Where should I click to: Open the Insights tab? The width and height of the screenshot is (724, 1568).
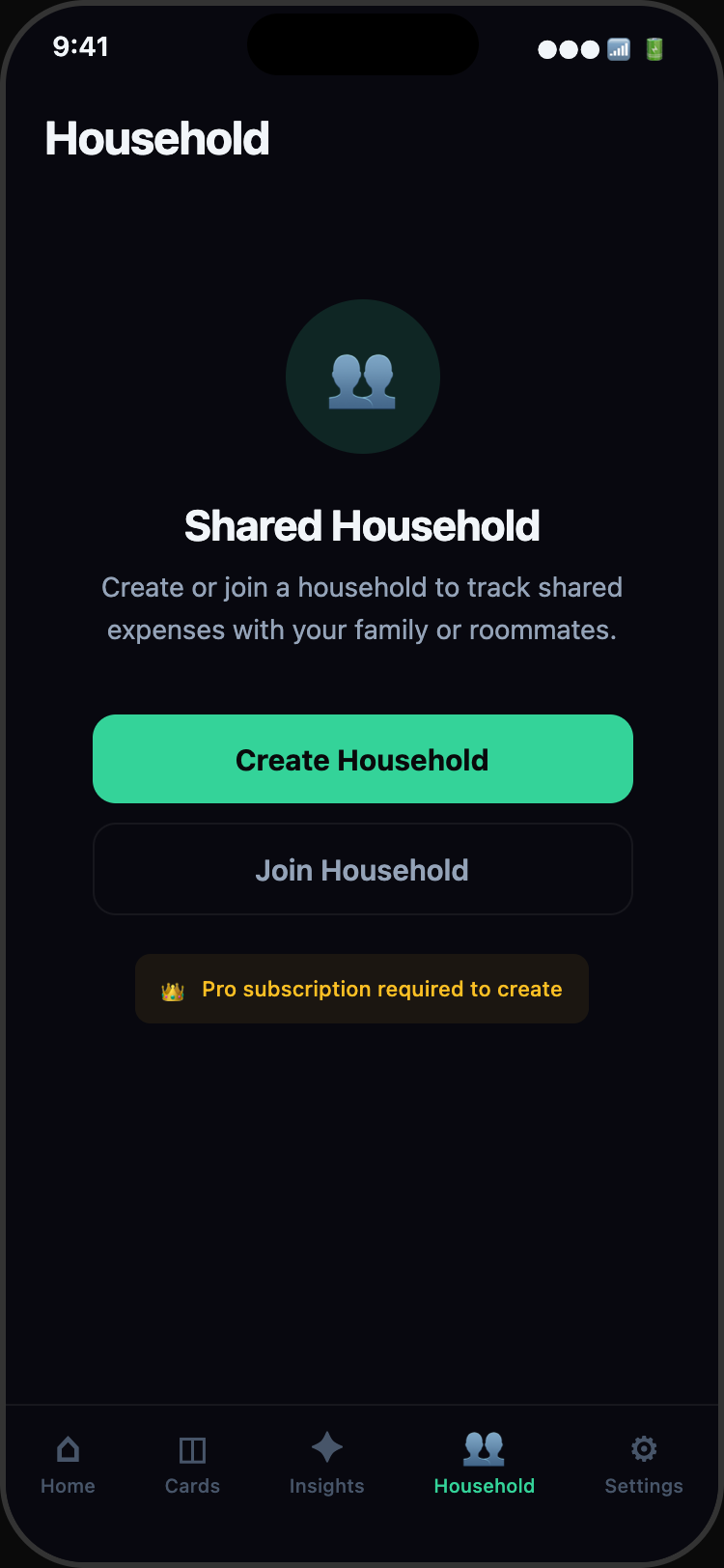(326, 1463)
